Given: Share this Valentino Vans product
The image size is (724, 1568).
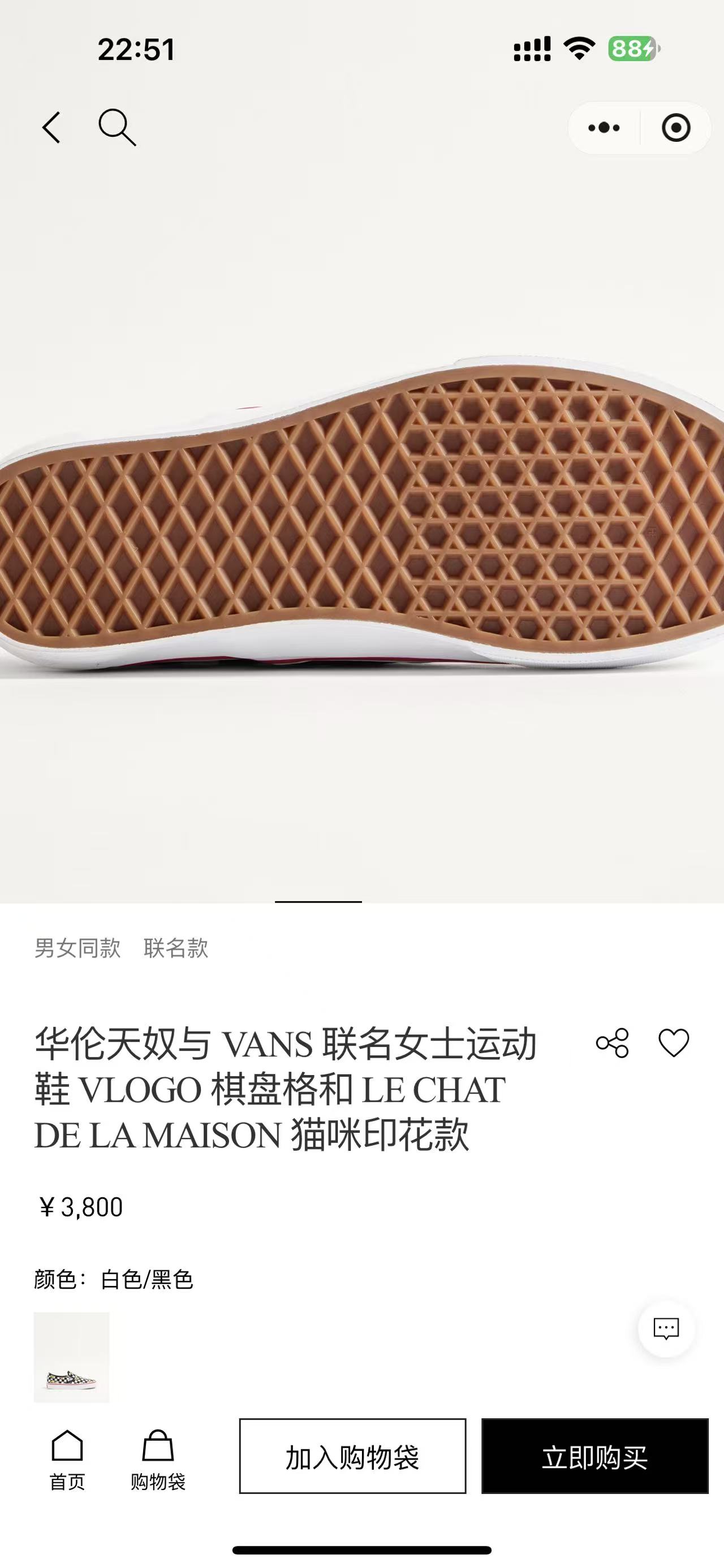Looking at the screenshot, I should pyautogui.click(x=612, y=1043).
